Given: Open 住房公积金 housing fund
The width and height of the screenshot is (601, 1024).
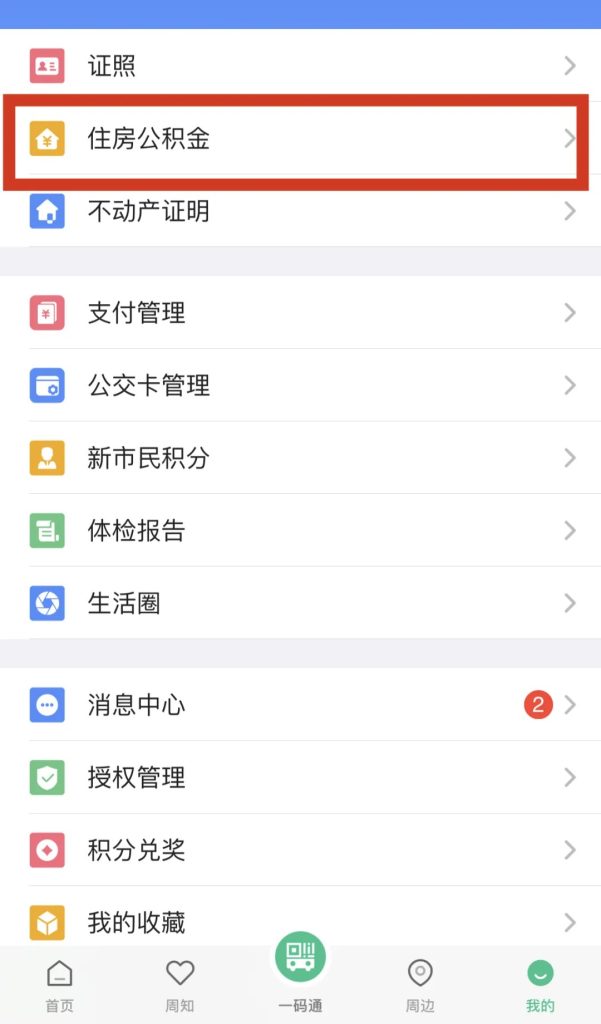Looking at the screenshot, I should pos(300,139).
